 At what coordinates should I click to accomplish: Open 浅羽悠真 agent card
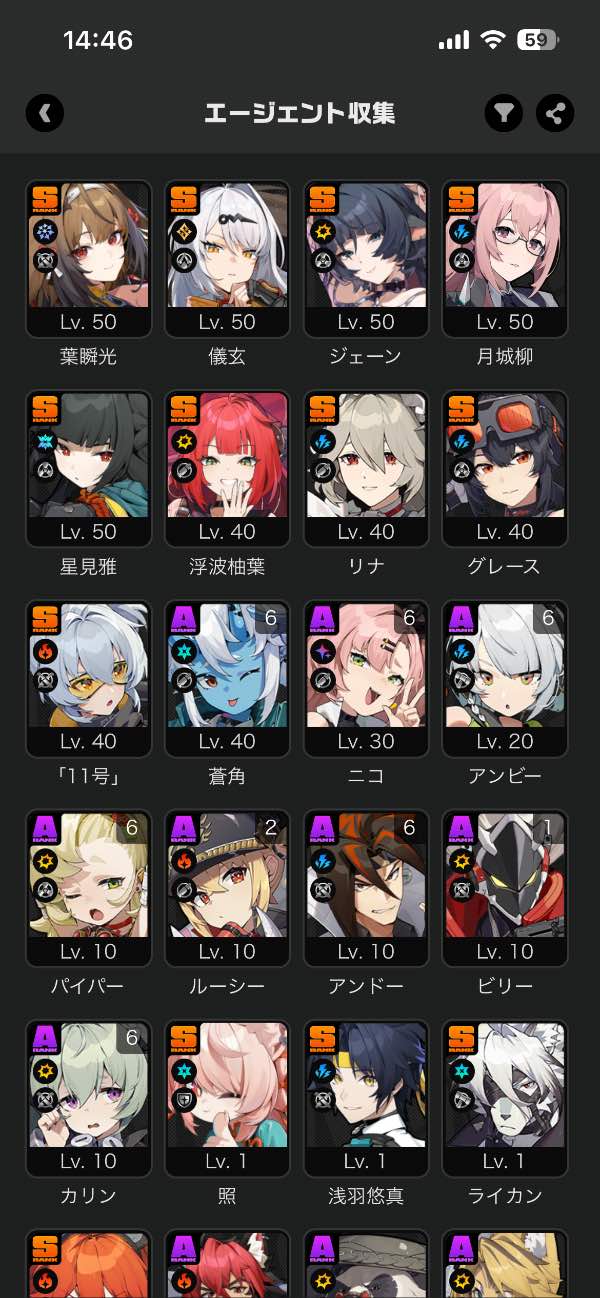366,1098
